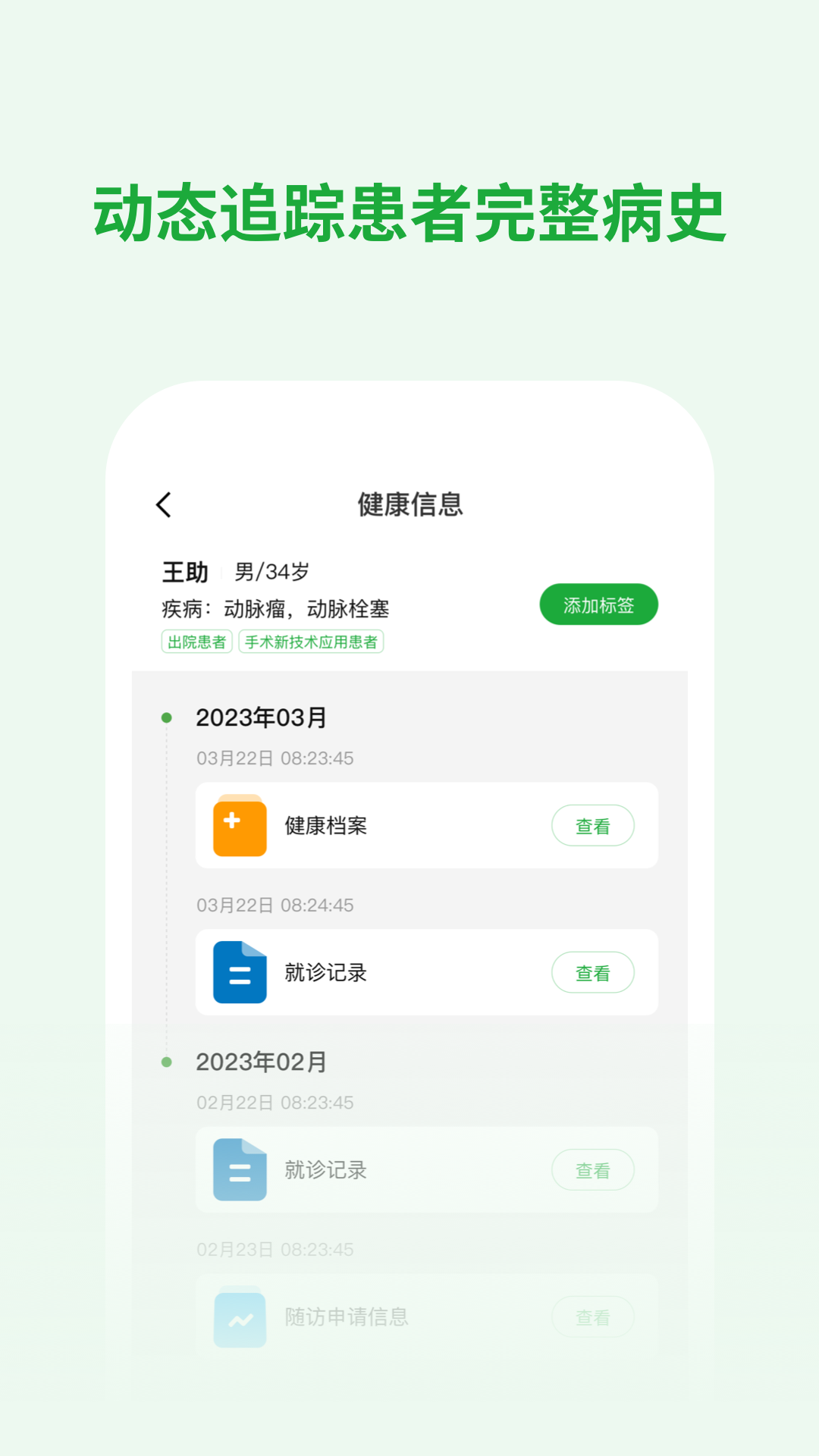Select the blue 就诊记录 document icon
This screenshot has height=1456, width=819.
238,973
